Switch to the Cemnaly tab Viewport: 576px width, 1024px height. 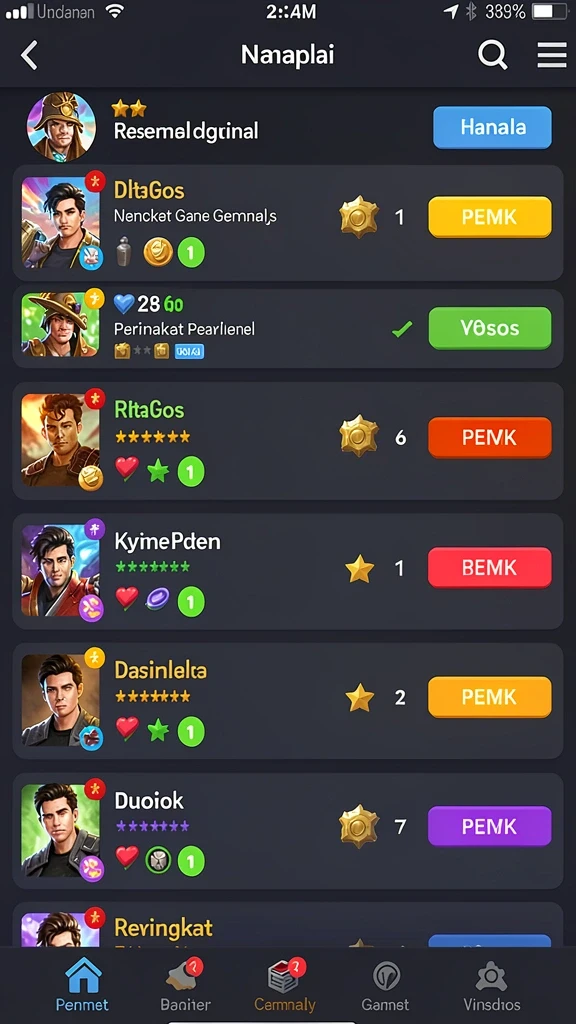[285, 985]
